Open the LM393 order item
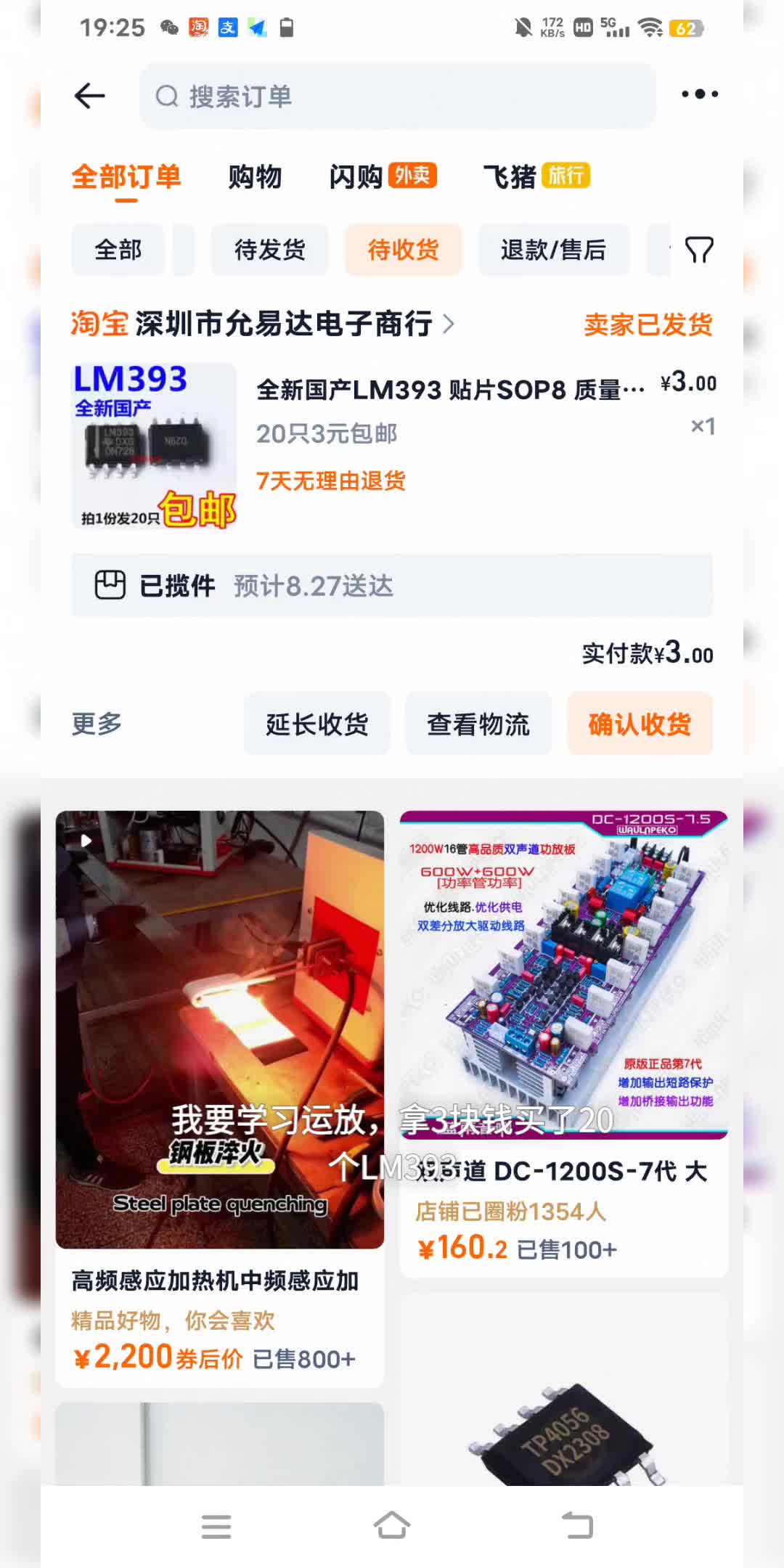This screenshot has width=784, height=1568. click(x=392, y=446)
